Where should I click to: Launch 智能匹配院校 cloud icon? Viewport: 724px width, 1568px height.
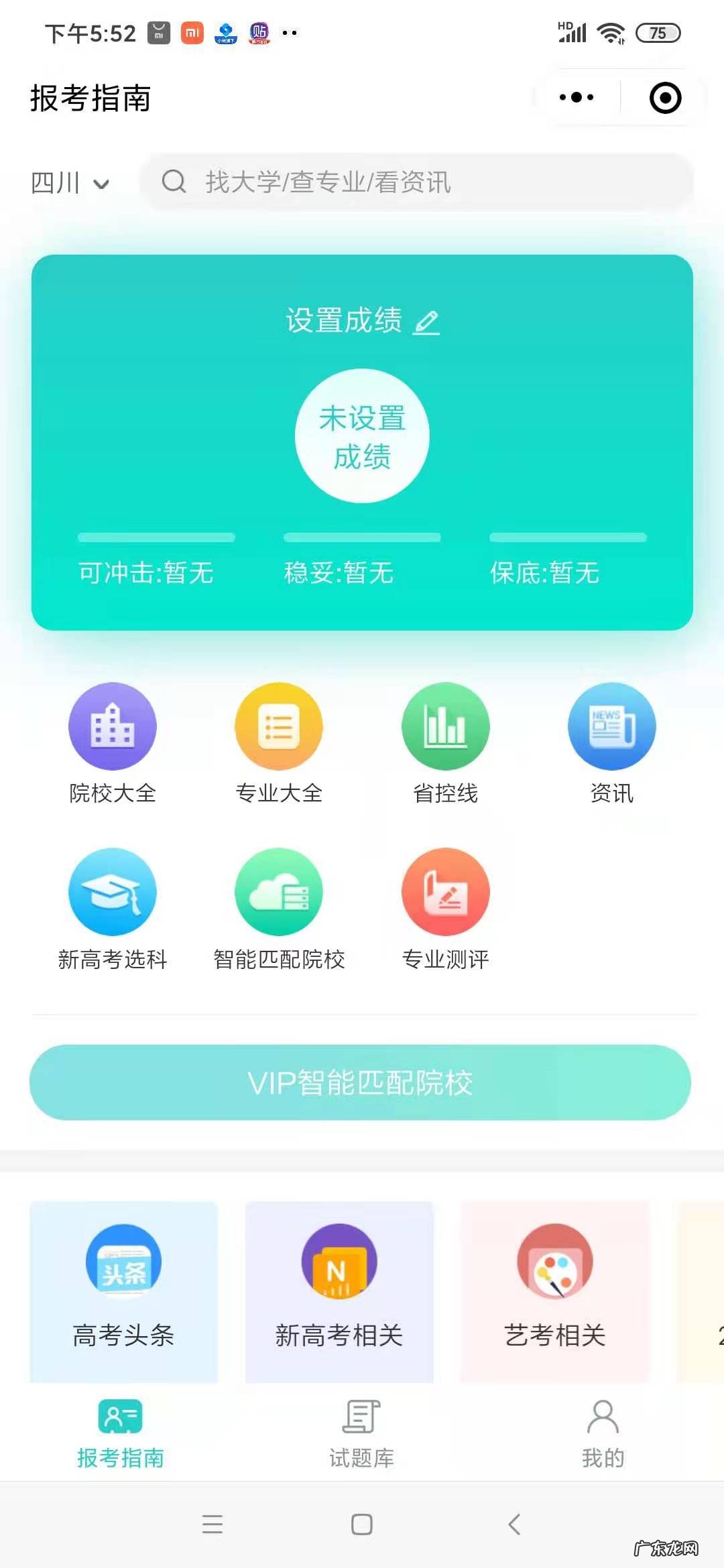279,892
